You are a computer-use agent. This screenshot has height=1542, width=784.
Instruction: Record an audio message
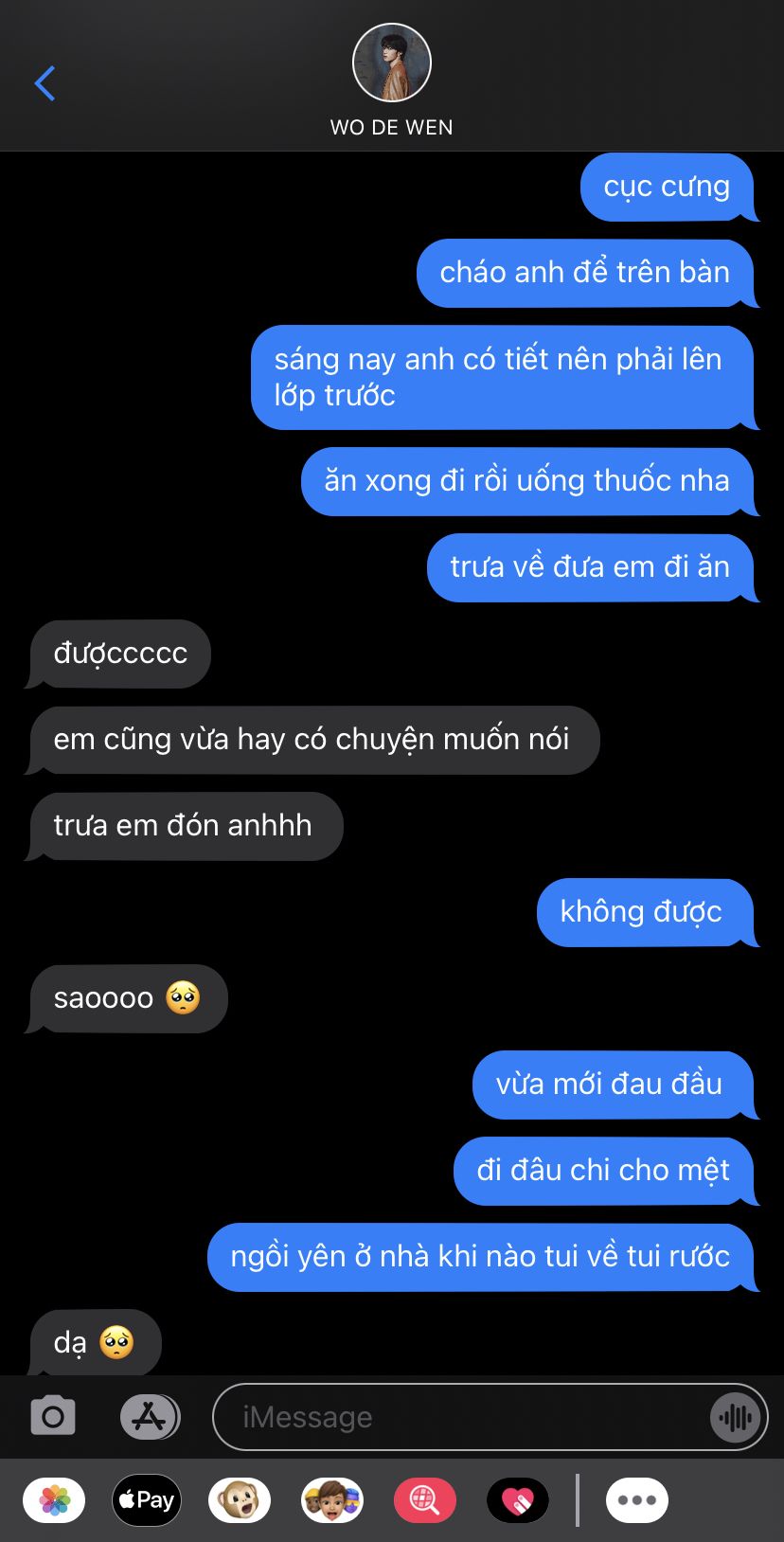click(736, 1417)
